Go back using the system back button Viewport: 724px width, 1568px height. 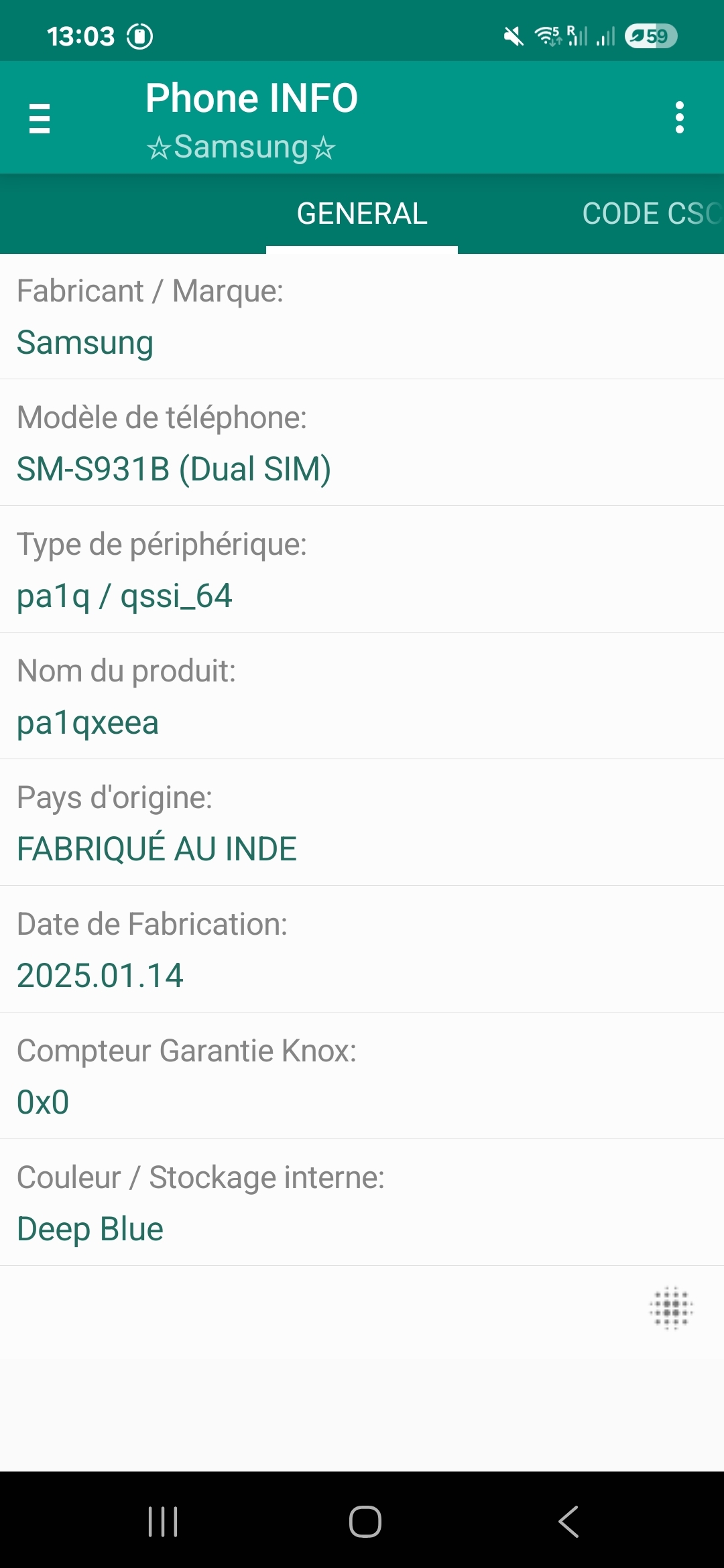pyautogui.click(x=568, y=1521)
